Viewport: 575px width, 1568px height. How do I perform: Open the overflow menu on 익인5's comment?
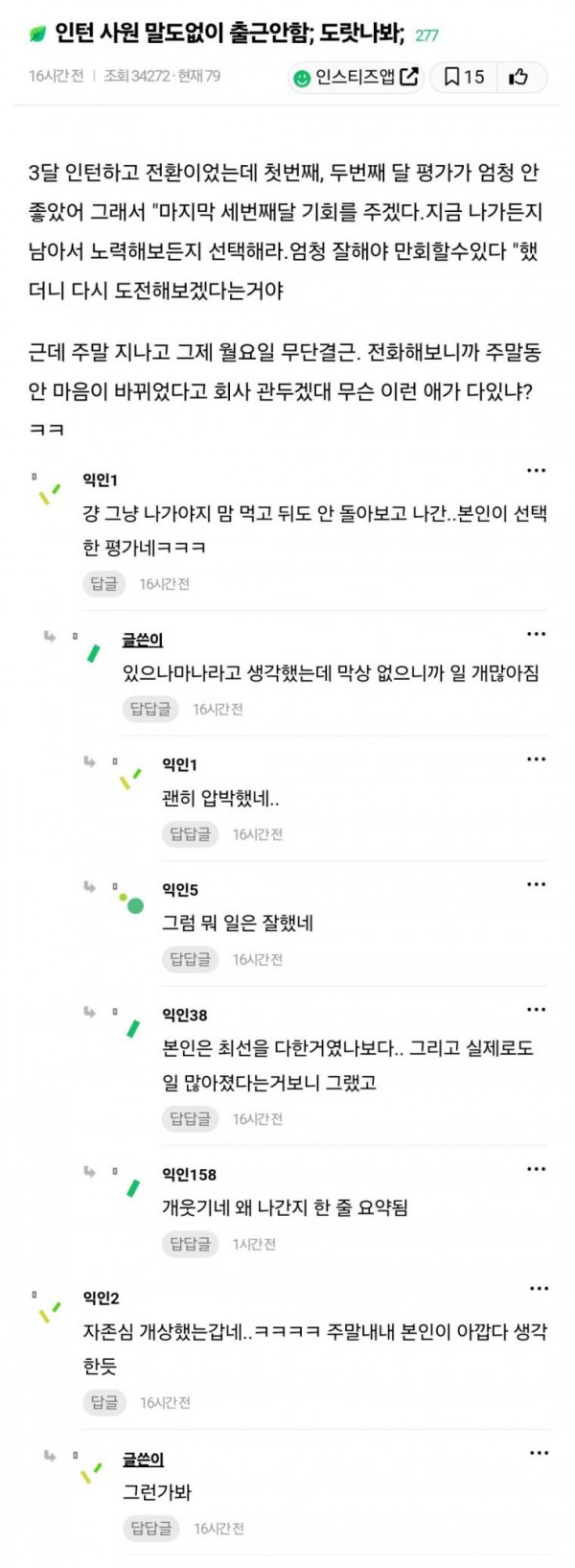click(x=537, y=884)
